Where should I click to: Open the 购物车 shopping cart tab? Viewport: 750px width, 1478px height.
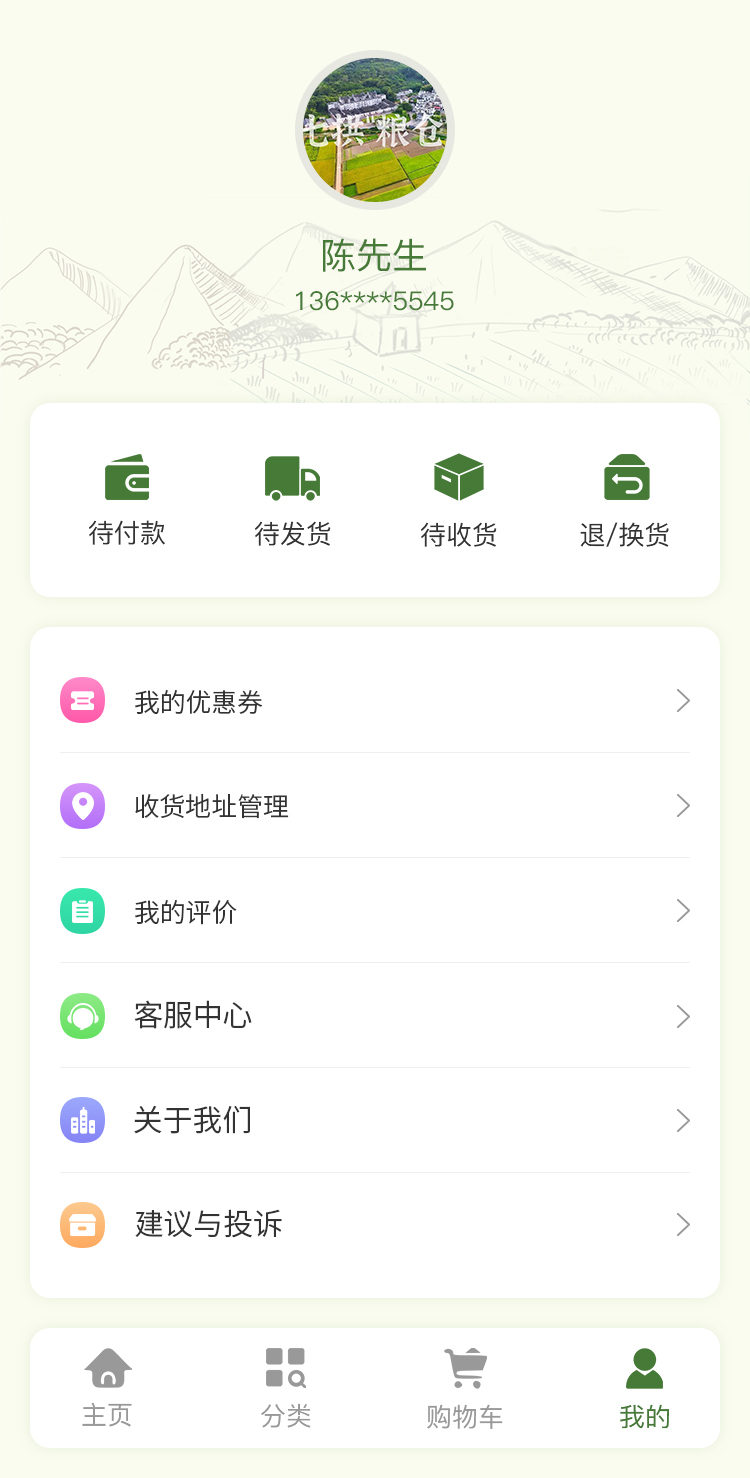tap(465, 1388)
